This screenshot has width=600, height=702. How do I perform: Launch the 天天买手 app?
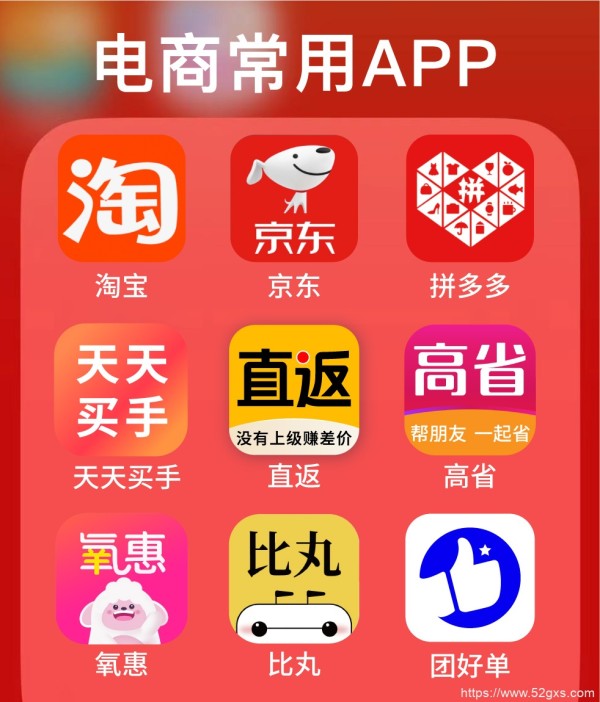pyautogui.click(x=121, y=390)
